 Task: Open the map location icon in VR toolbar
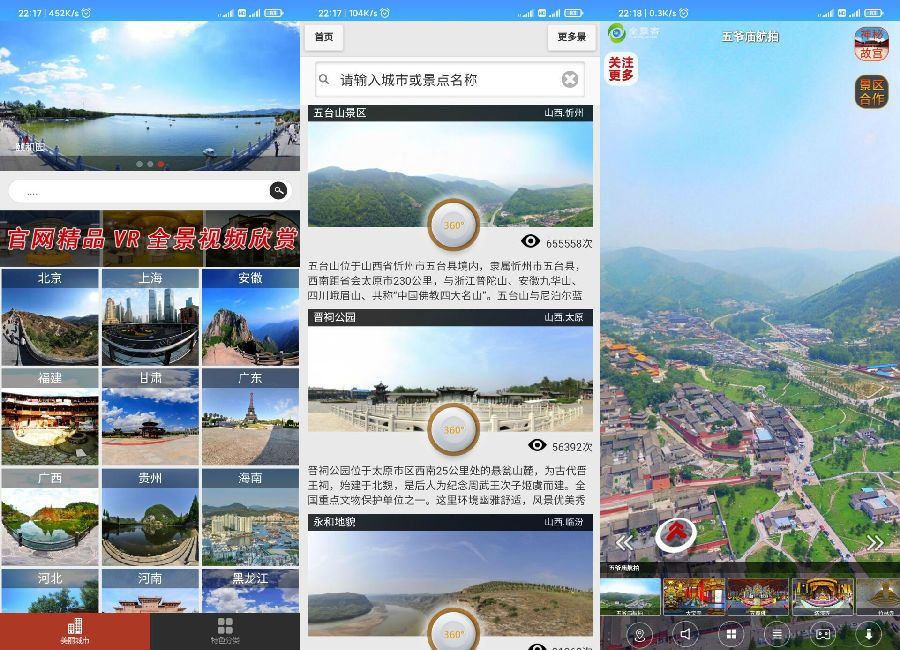[x=640, y=634]
